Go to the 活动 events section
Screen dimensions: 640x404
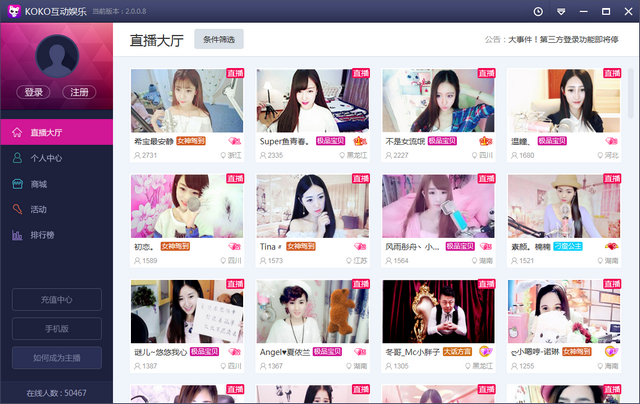point(38,210)
